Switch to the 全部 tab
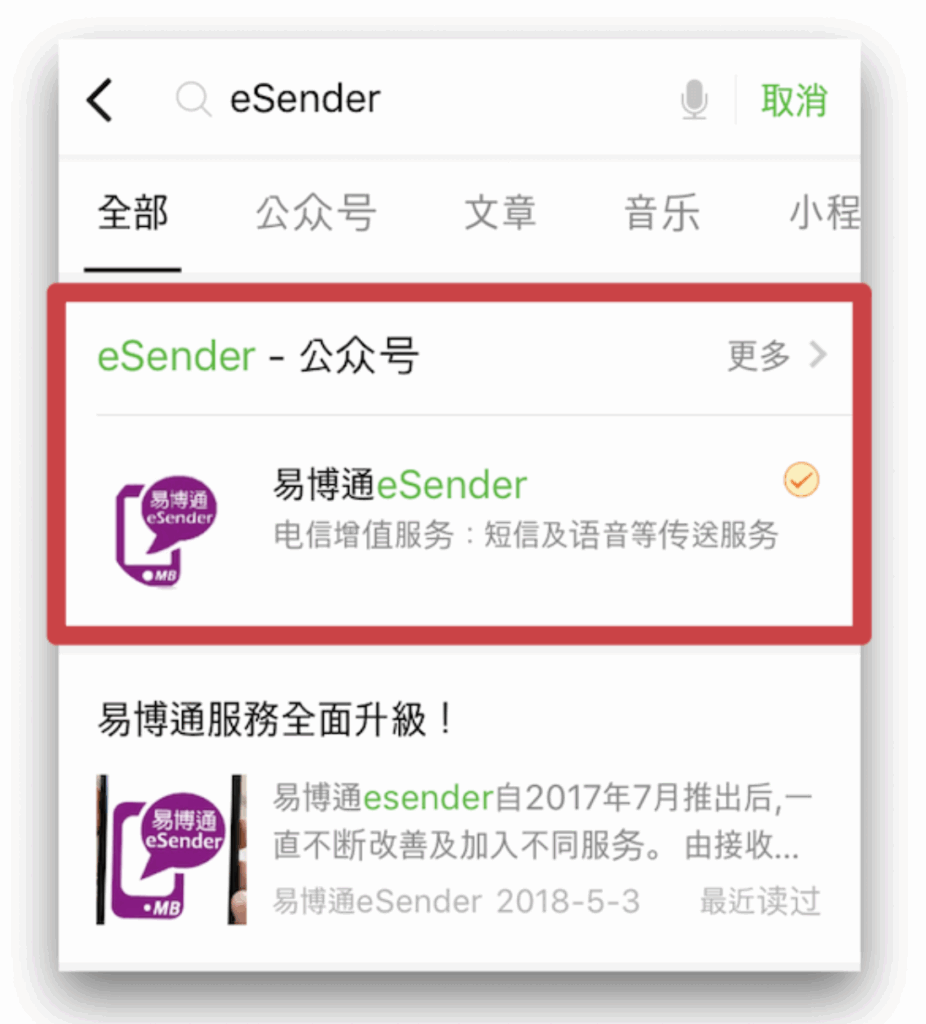The image size is (926, 1024). pos(132,214)
